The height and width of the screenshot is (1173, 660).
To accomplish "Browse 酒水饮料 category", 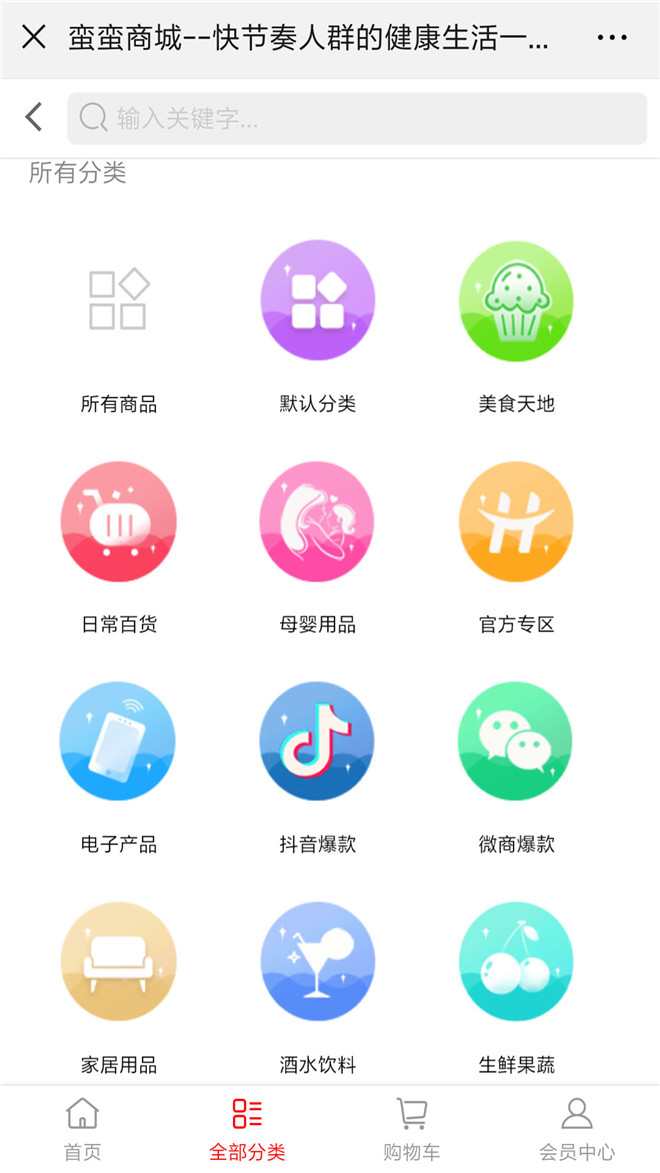I will 317,961.
